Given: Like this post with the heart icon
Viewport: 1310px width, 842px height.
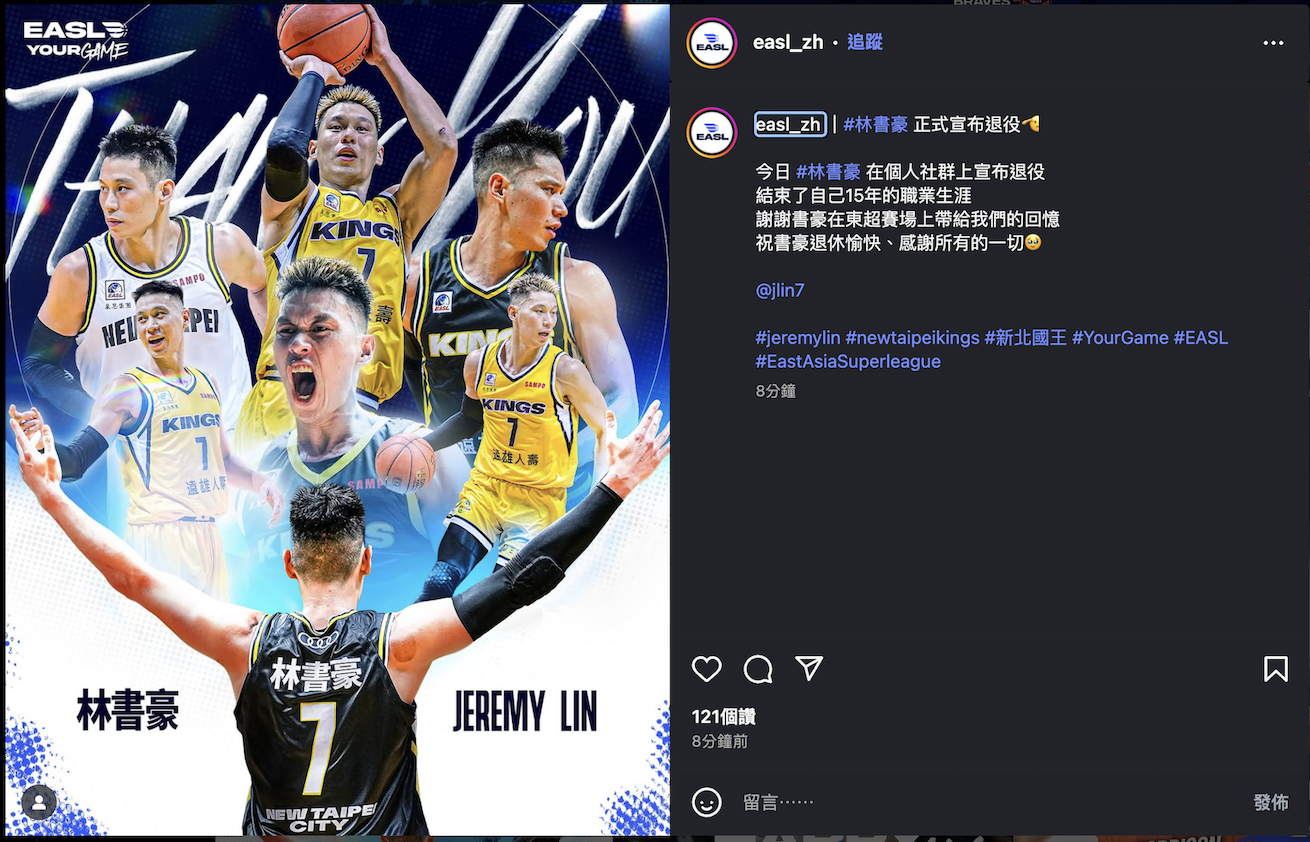Looking at the screenshot, I should click(x=707, y=669).
